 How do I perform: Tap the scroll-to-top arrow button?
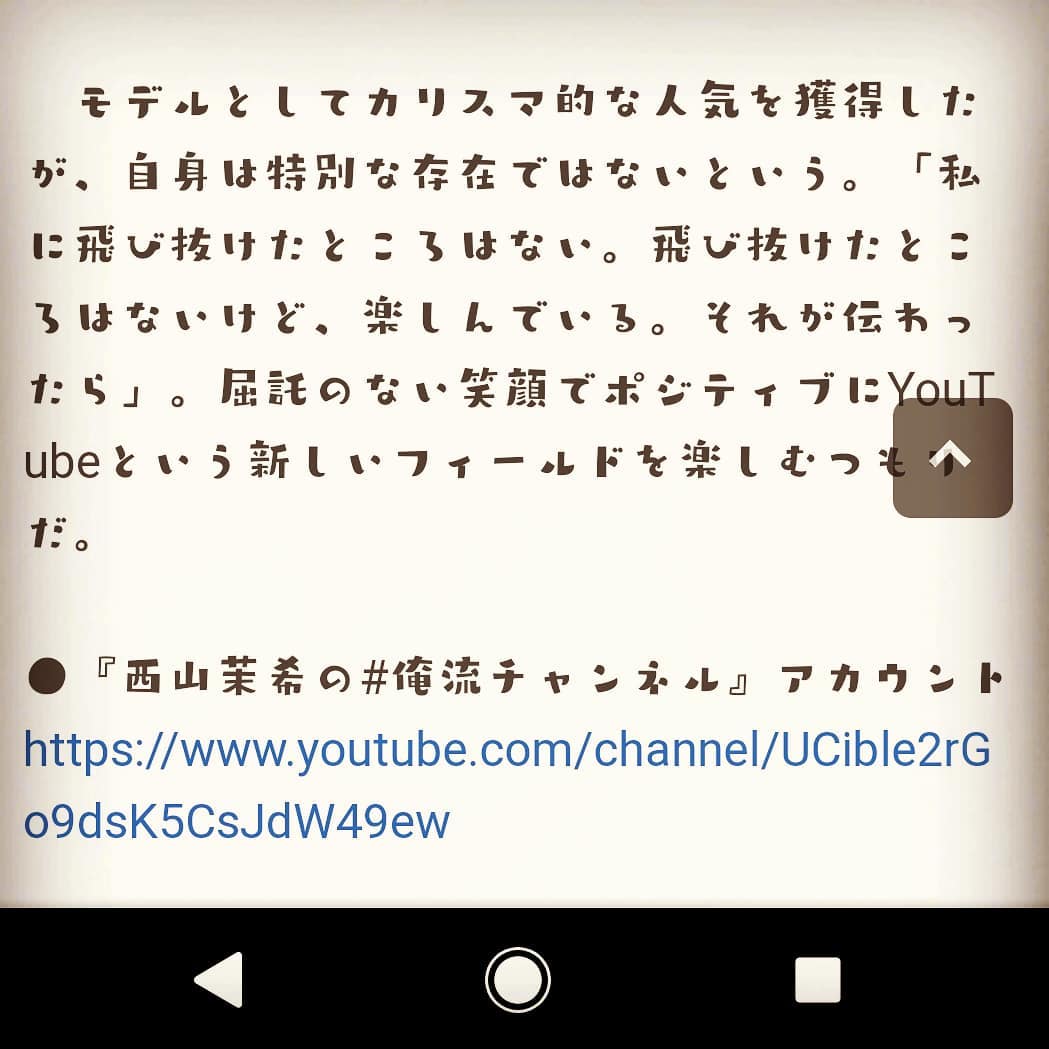tap(952, 458)
